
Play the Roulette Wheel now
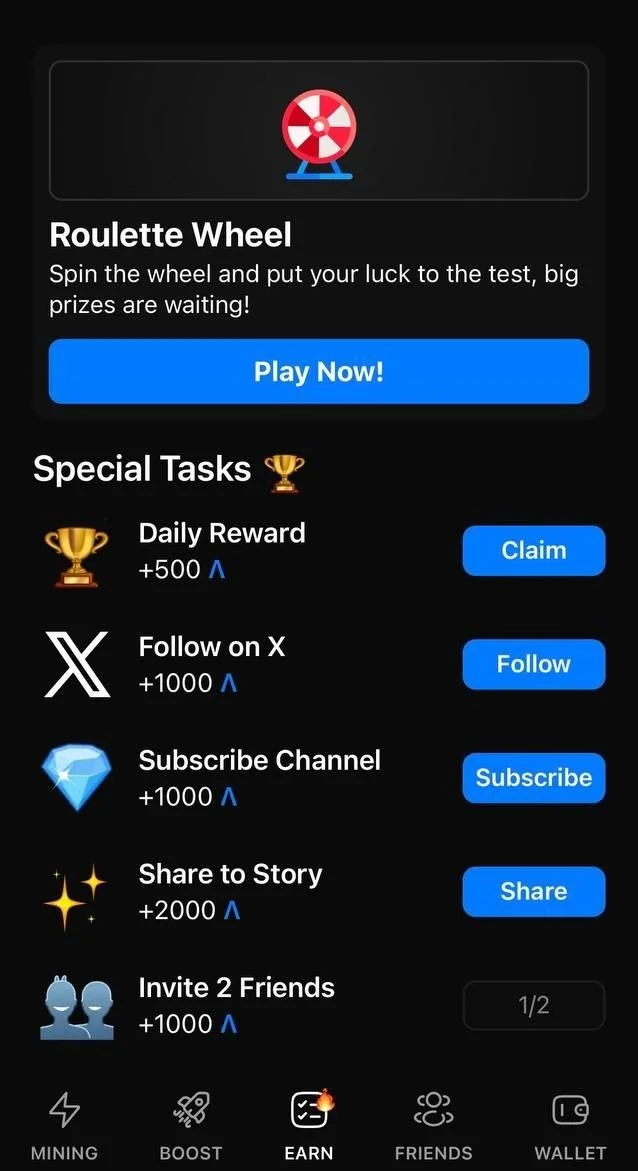point(319,371)
